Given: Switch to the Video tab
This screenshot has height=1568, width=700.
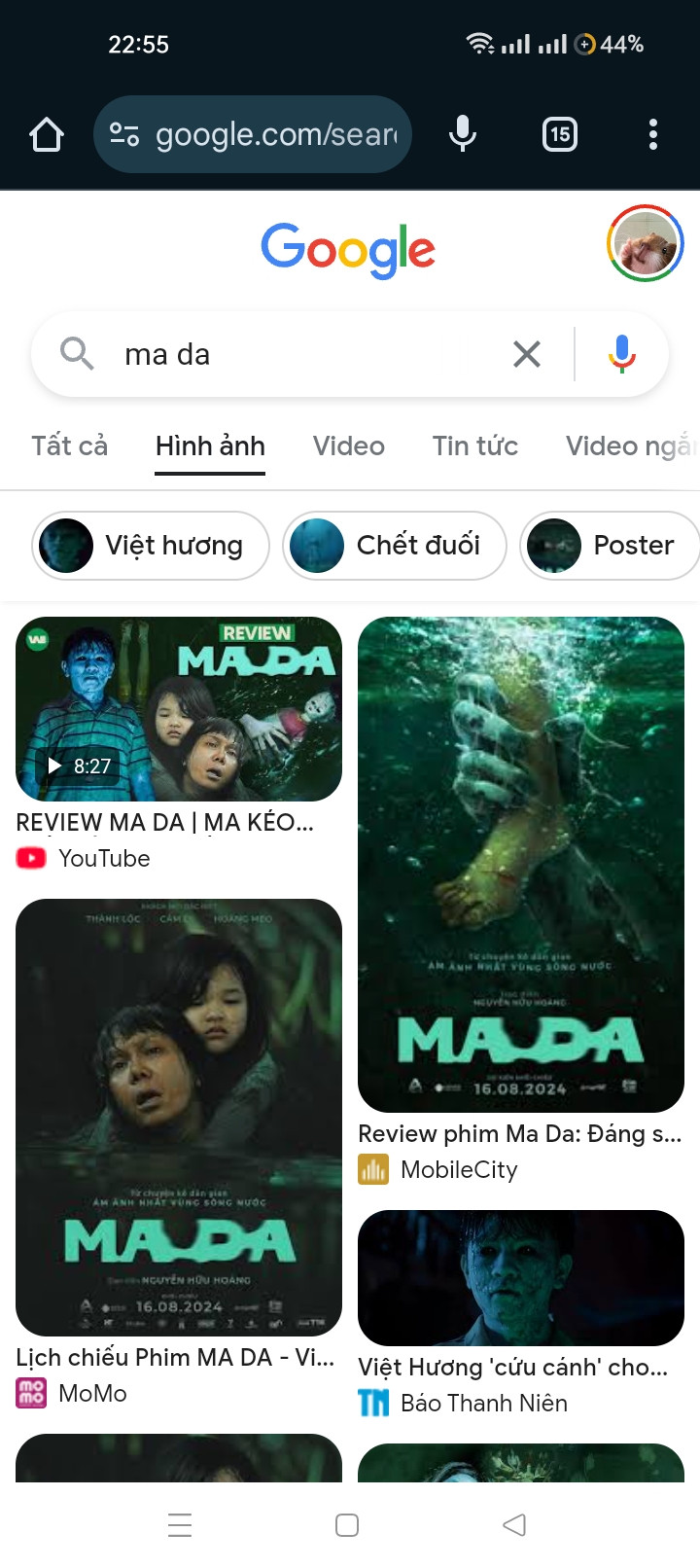Looking at the screenshot, I should tap(348, 445).
